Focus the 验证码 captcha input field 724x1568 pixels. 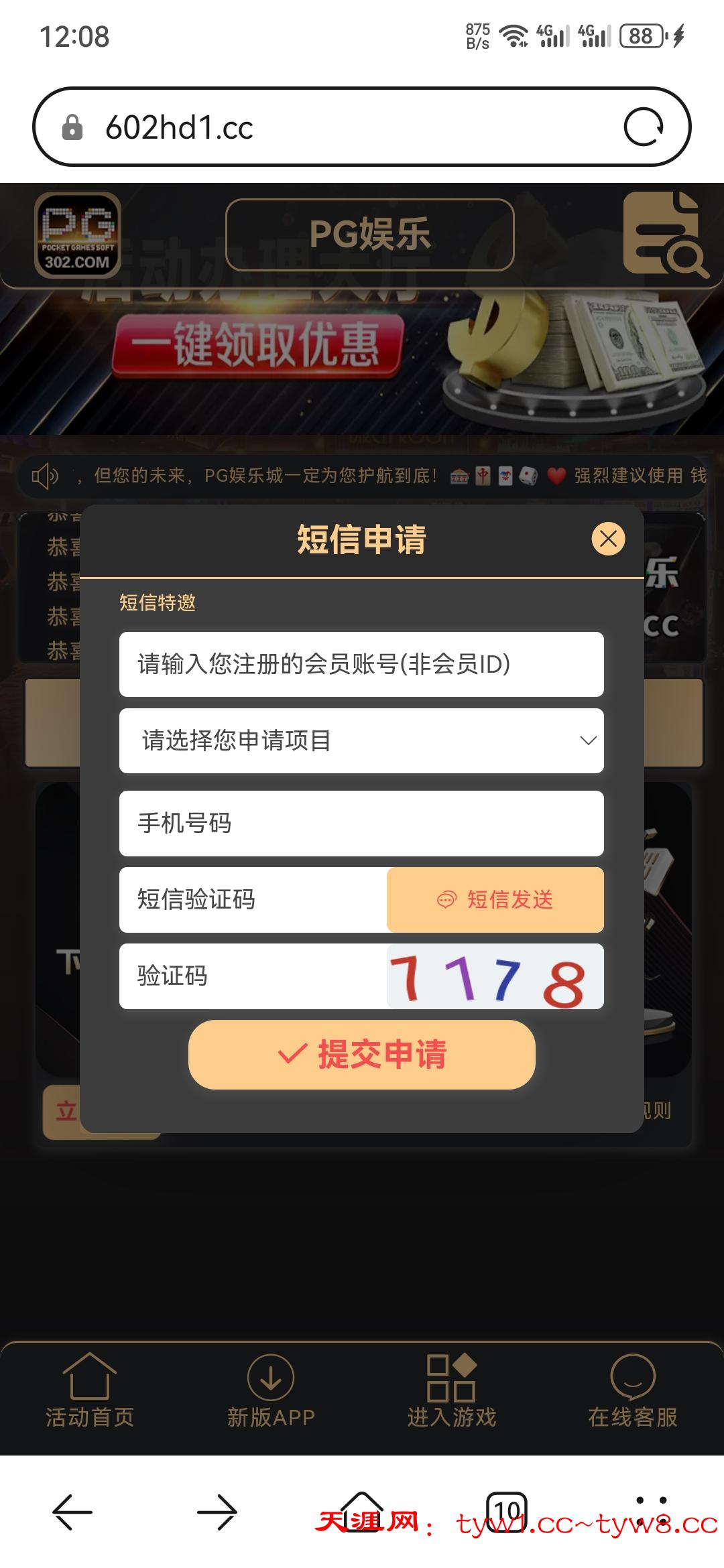[253, 976]
